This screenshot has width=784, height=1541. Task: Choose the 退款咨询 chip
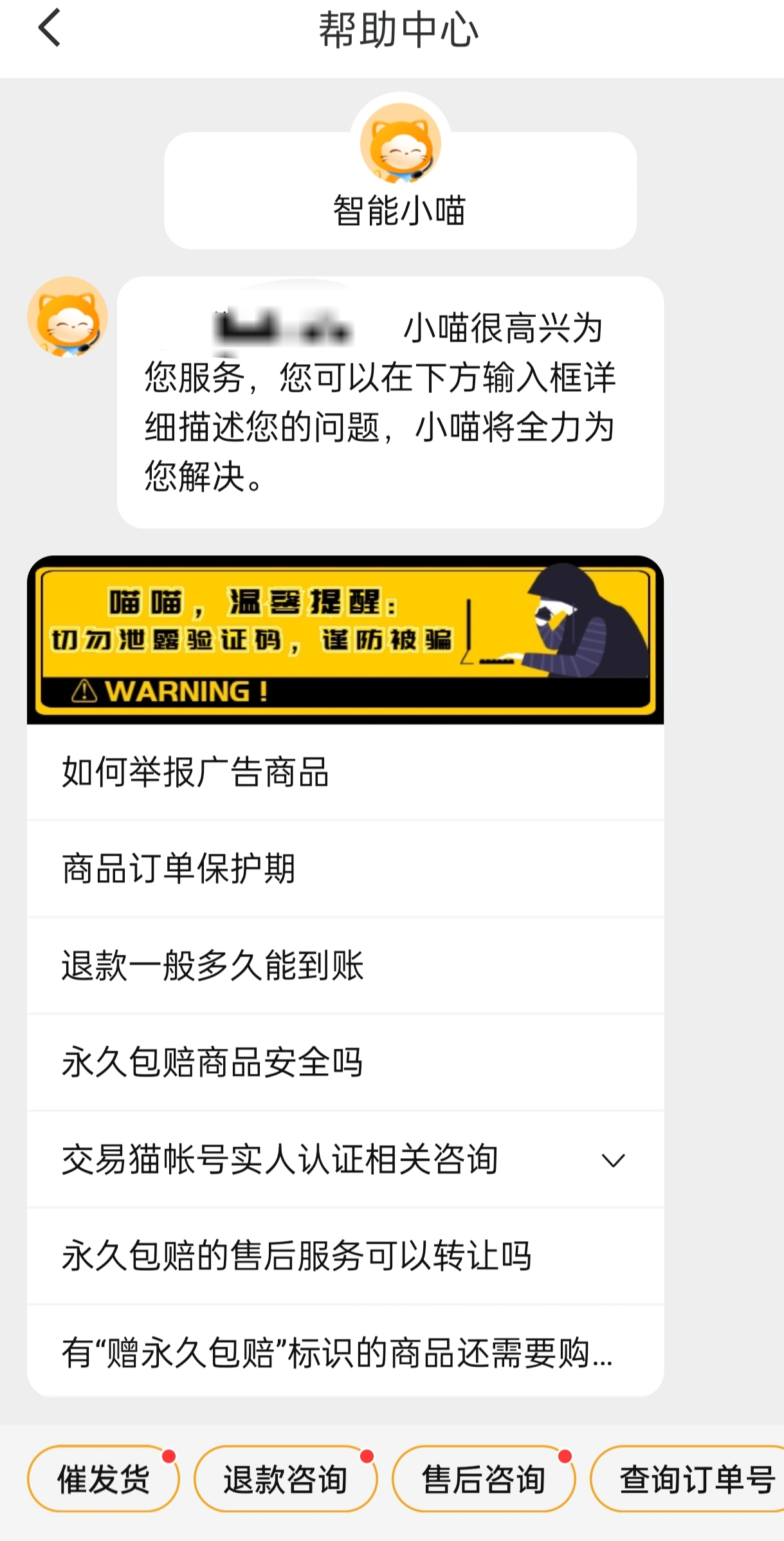click(x=285, y=1479)
